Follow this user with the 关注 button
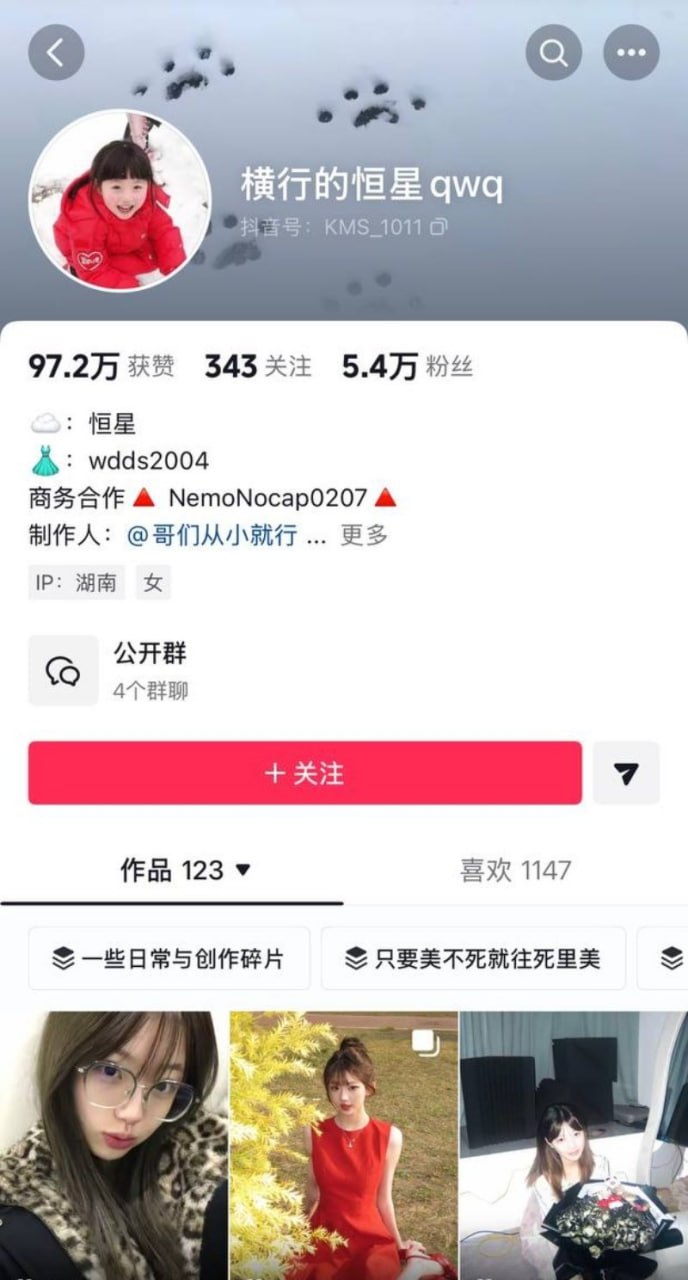 coord(305,773)
